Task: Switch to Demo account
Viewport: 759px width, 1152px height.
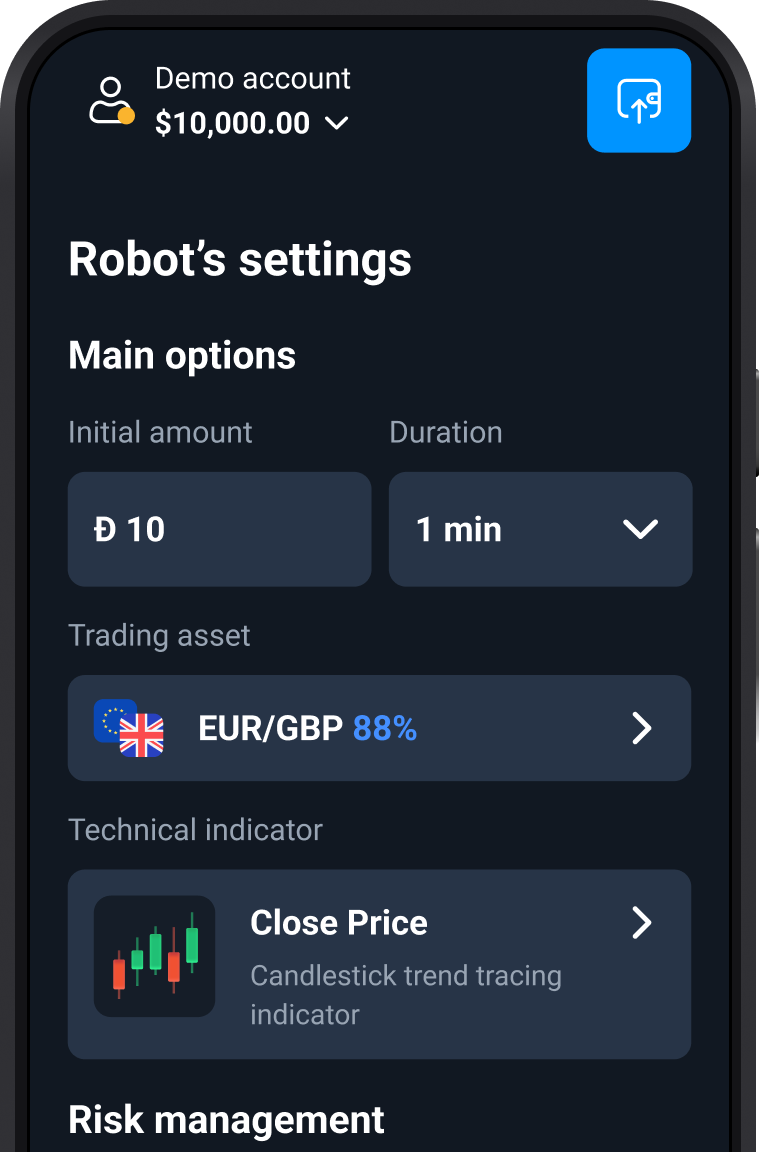Action: (252, 78)
